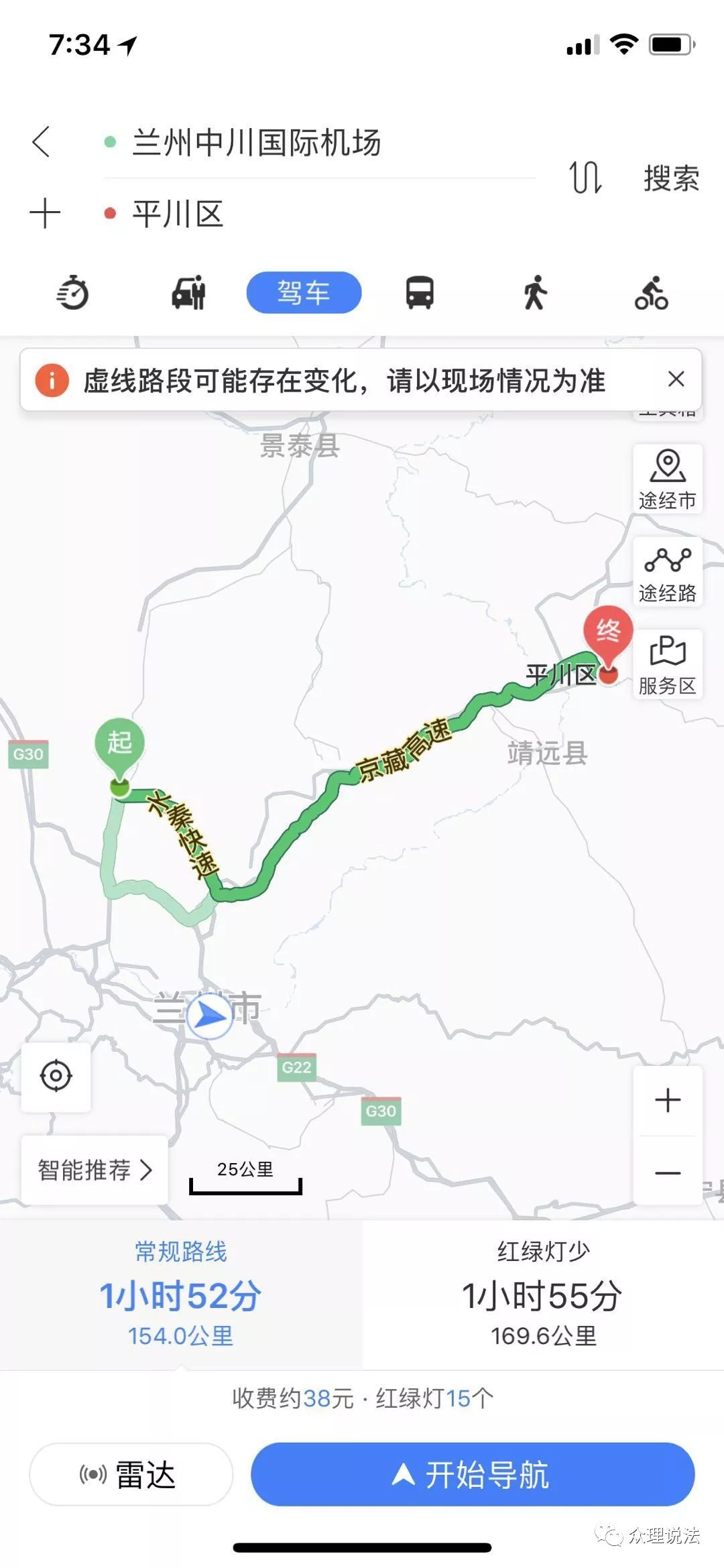Add a waypoint with the plus button
Screen dimensions: 724x1568
(x=44, y=213)
